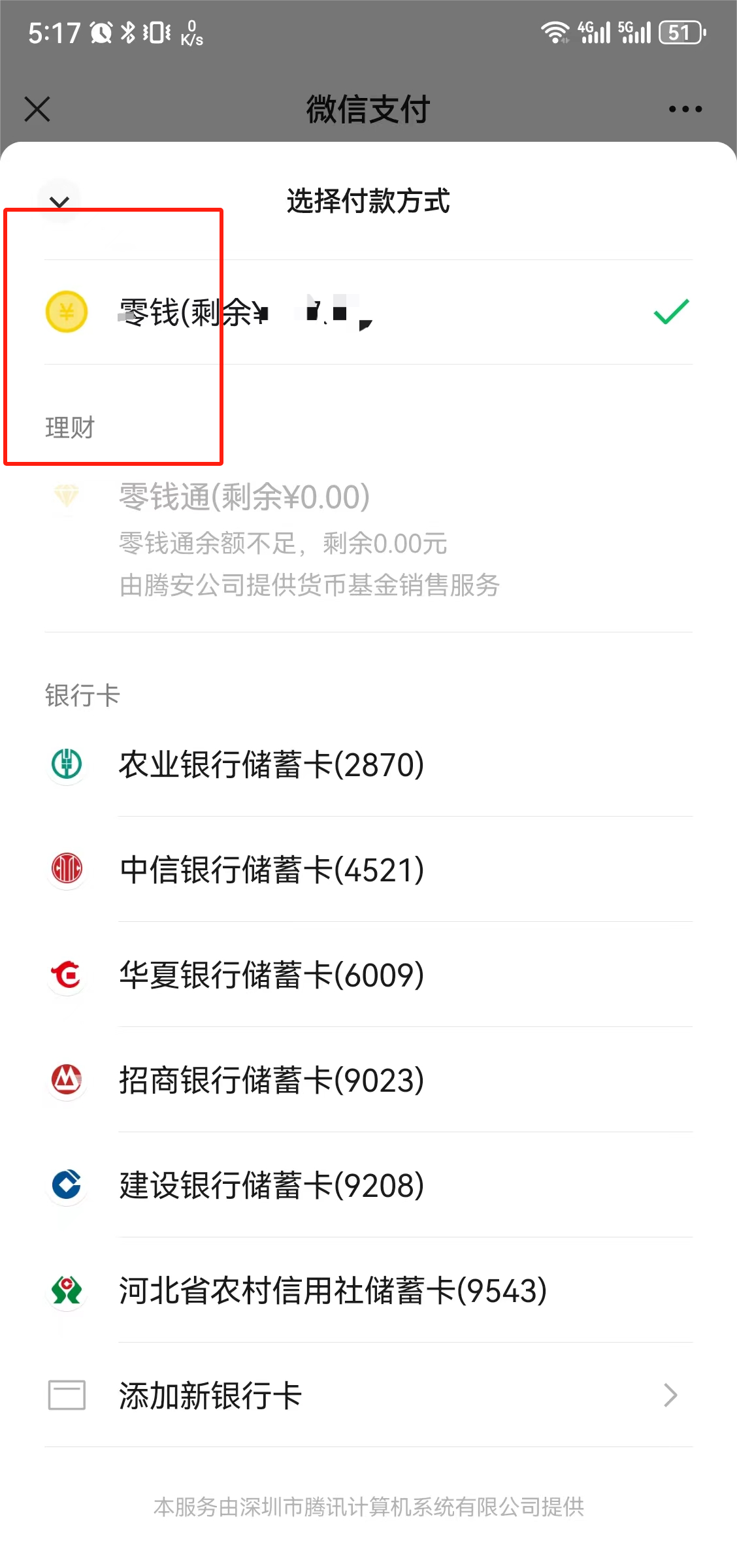Pay with 河北省农村信用社储蓄卡(9543)
The width and height of the screenshot is (737, 1568).
(x=368, y=1290)
